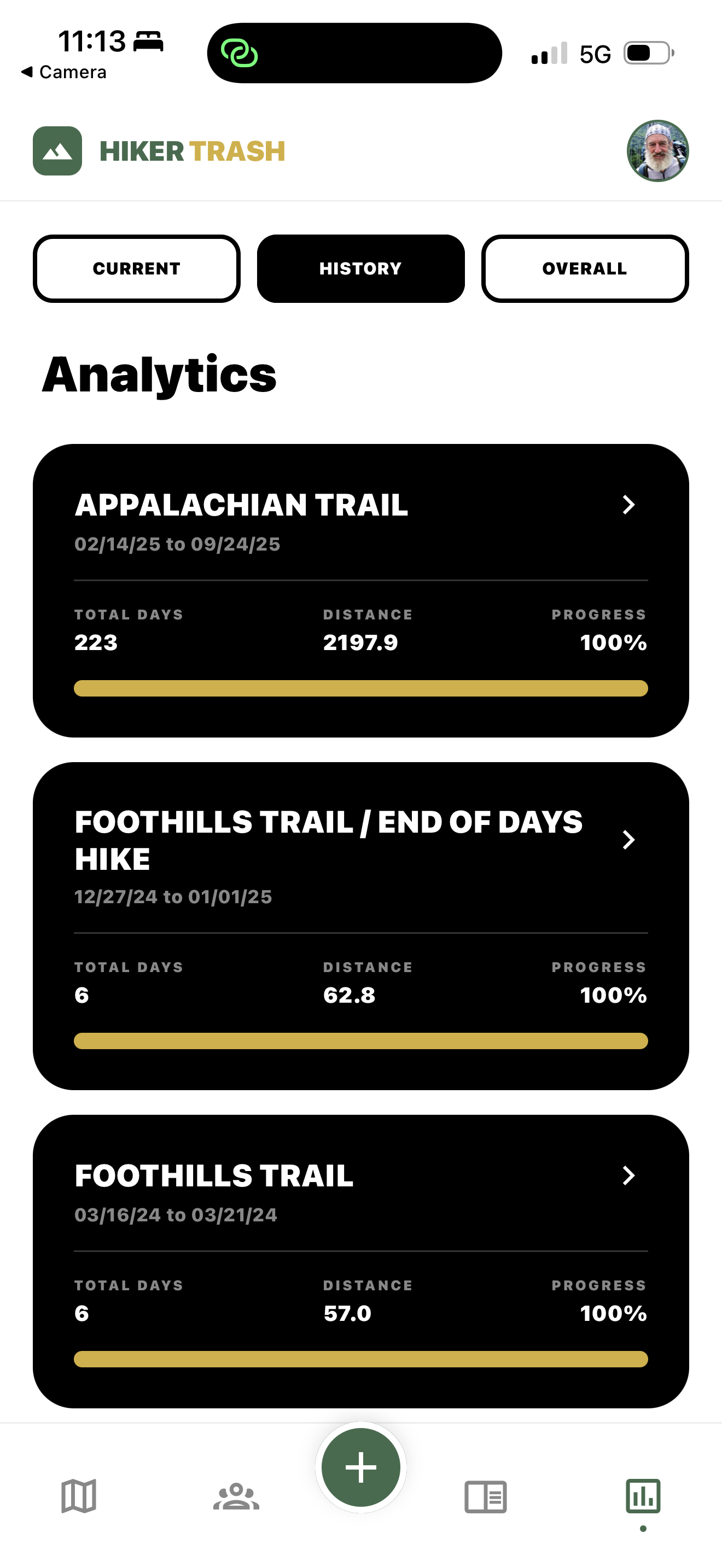This screenshot has width=722, height=1568.
Task: Tap the Hiker Trash mountain logo
Action: point(58,151)
